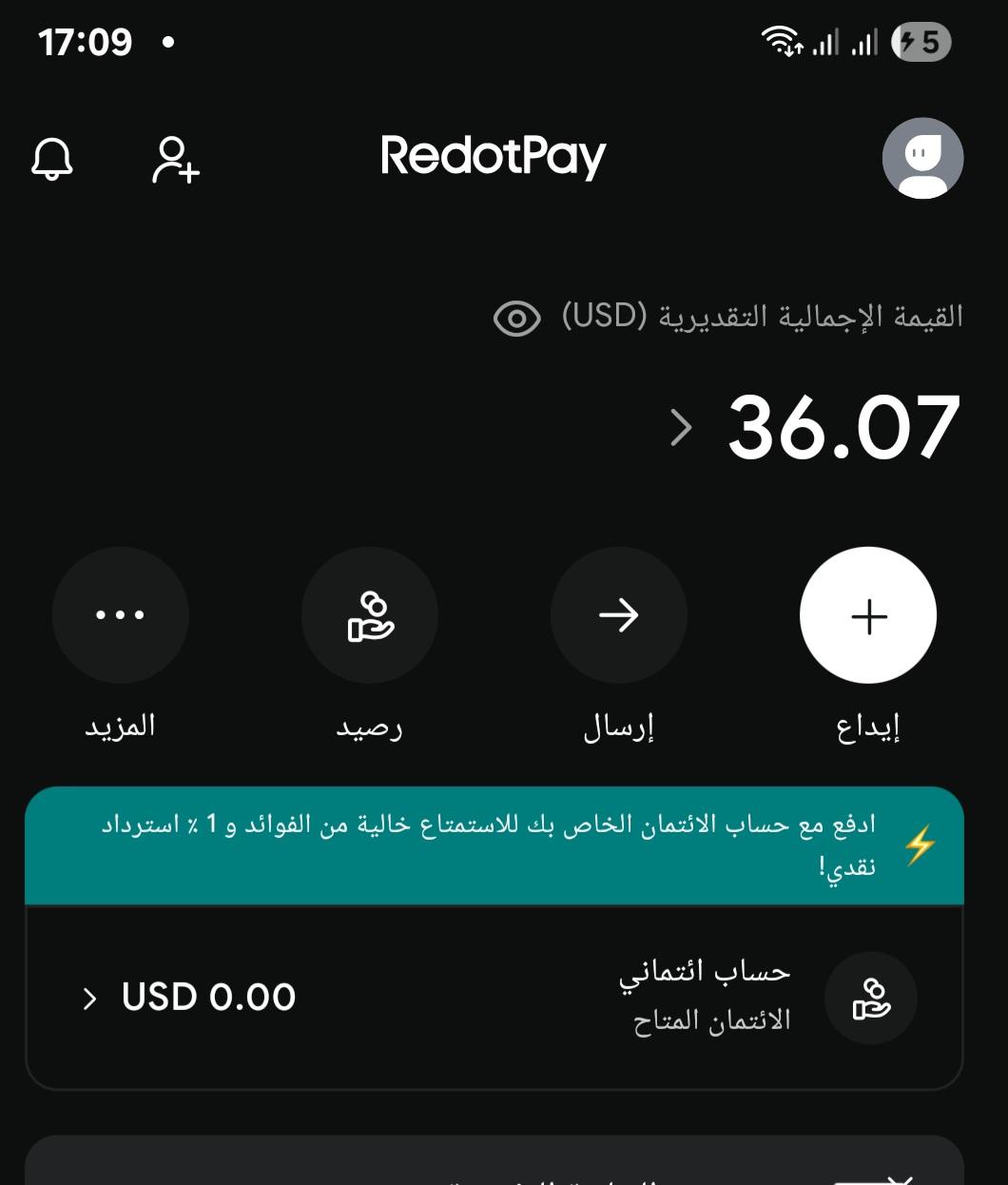Open the profile avatar
The image size is (1008, 1185).
coord(922,158)
